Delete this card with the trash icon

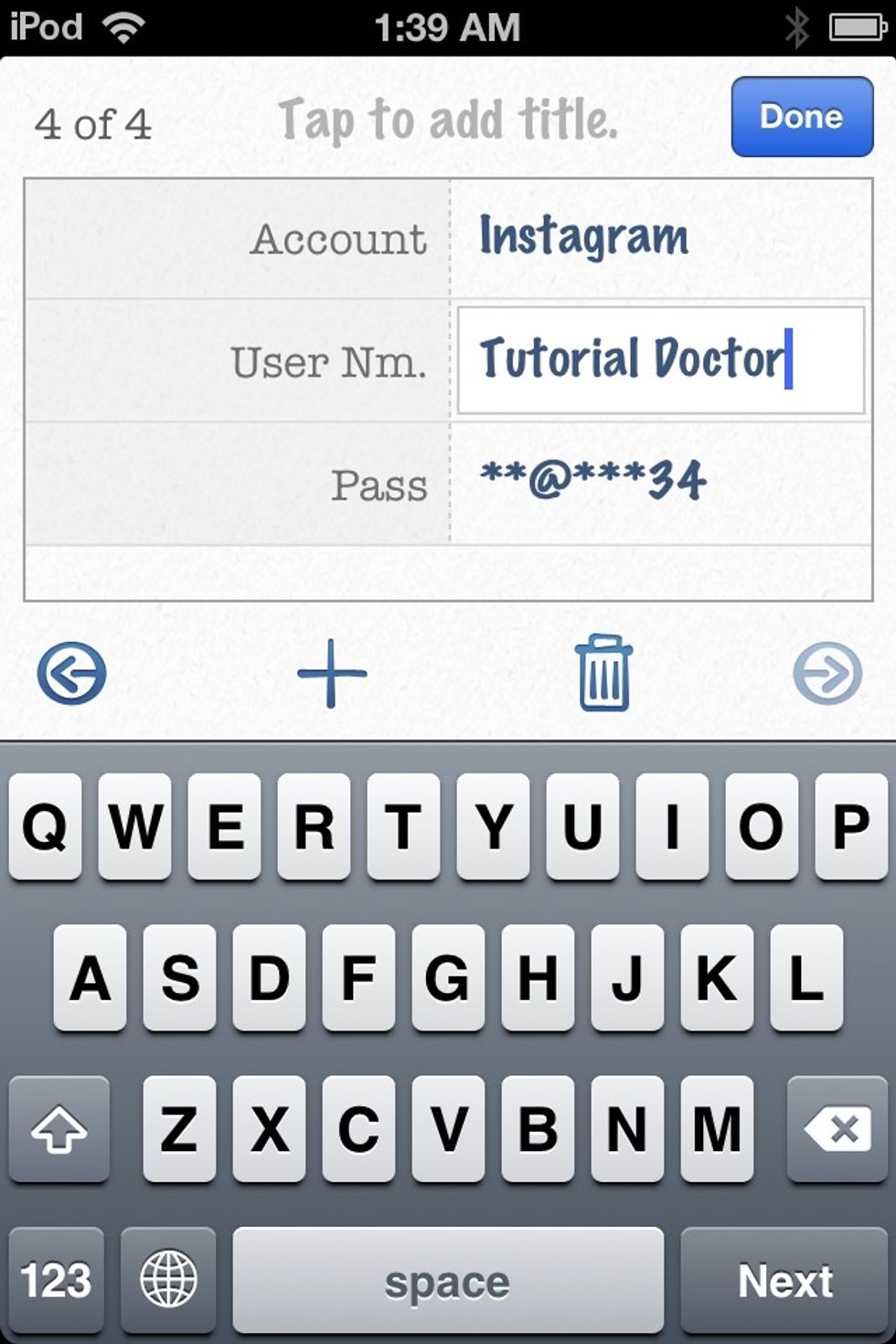coord(603,674)
